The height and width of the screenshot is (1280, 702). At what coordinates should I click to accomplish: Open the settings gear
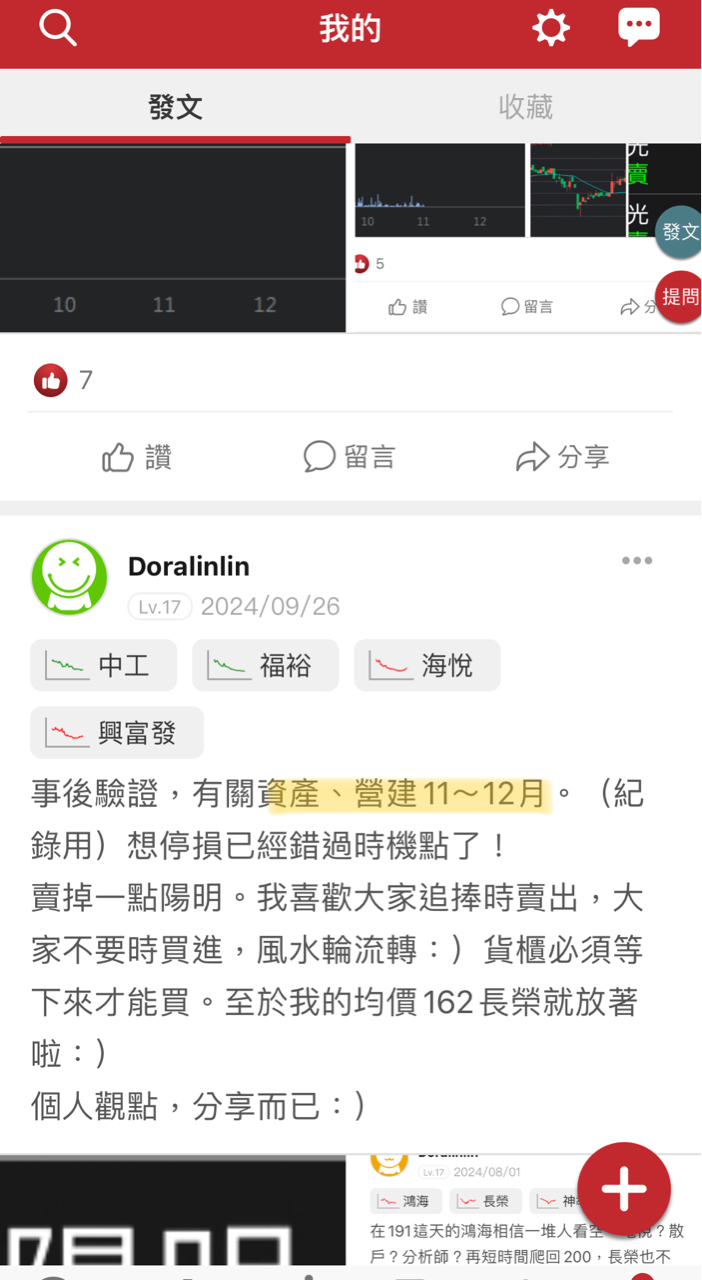pyautogui.click(x=551, y=28)
